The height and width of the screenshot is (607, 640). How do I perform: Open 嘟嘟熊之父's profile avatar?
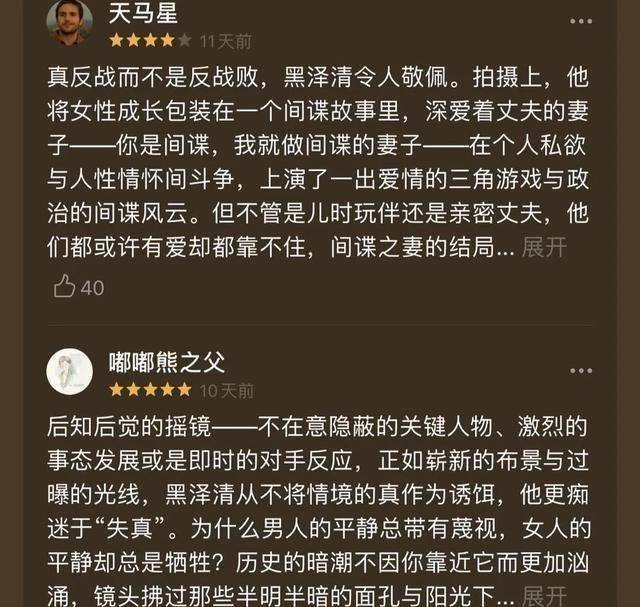69,371
